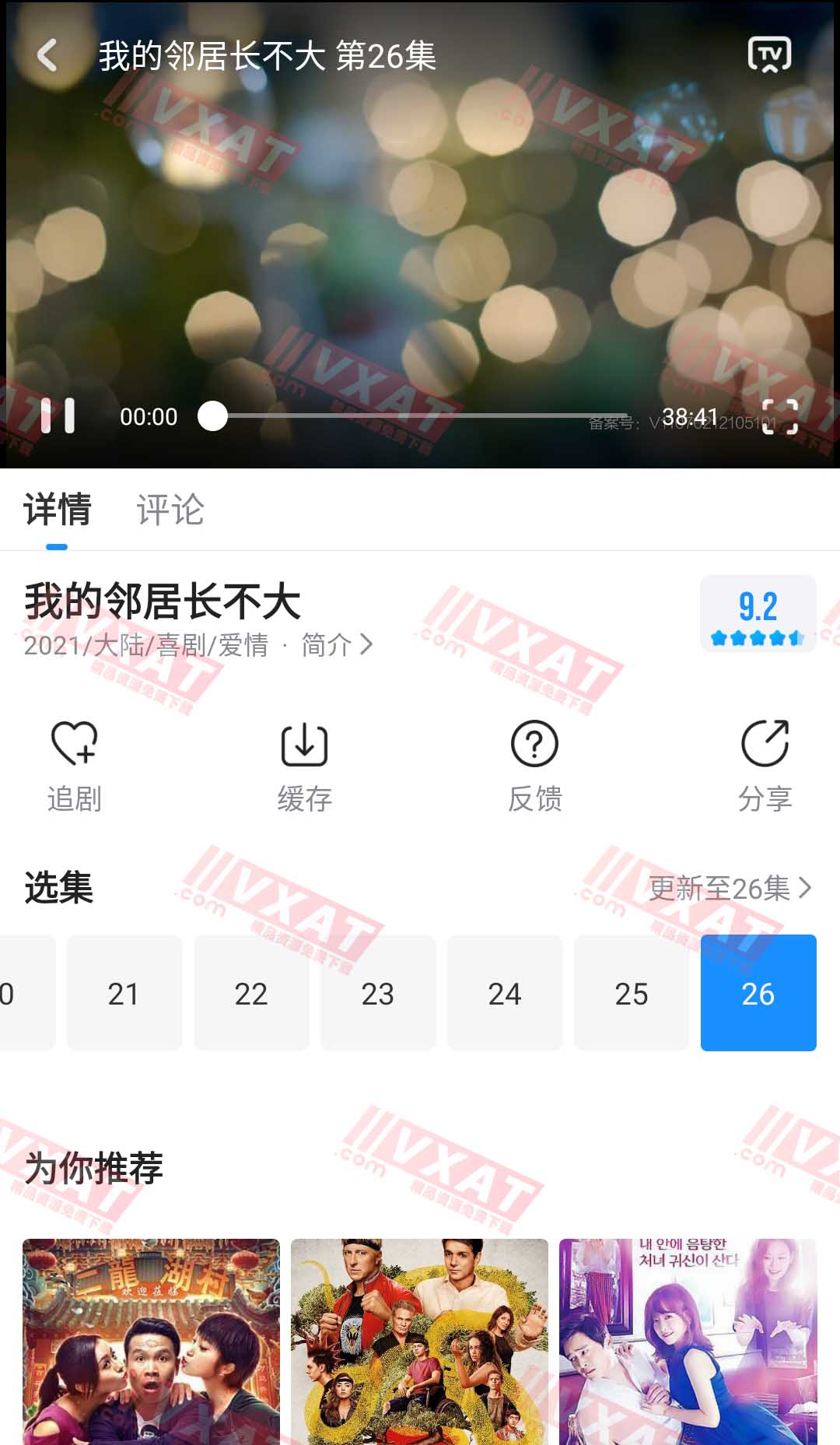Share this show via 分享
The width and height of the screenshot is (840, 1445).
tap(765, 766)
